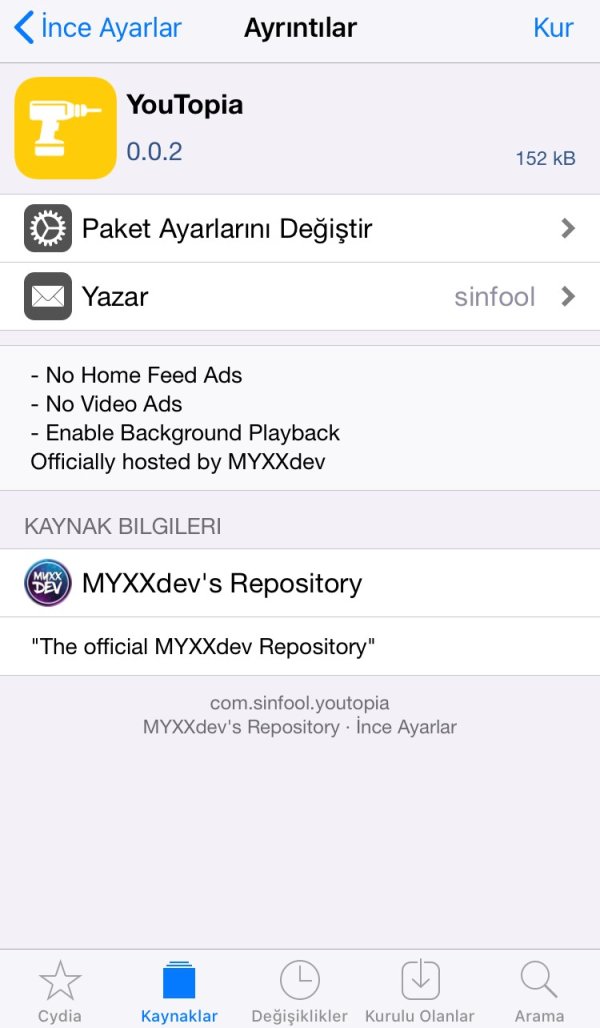Screen dimensions: 600x1028
Task: Go to the Arama search tab
Action: (x=539, y=990)
